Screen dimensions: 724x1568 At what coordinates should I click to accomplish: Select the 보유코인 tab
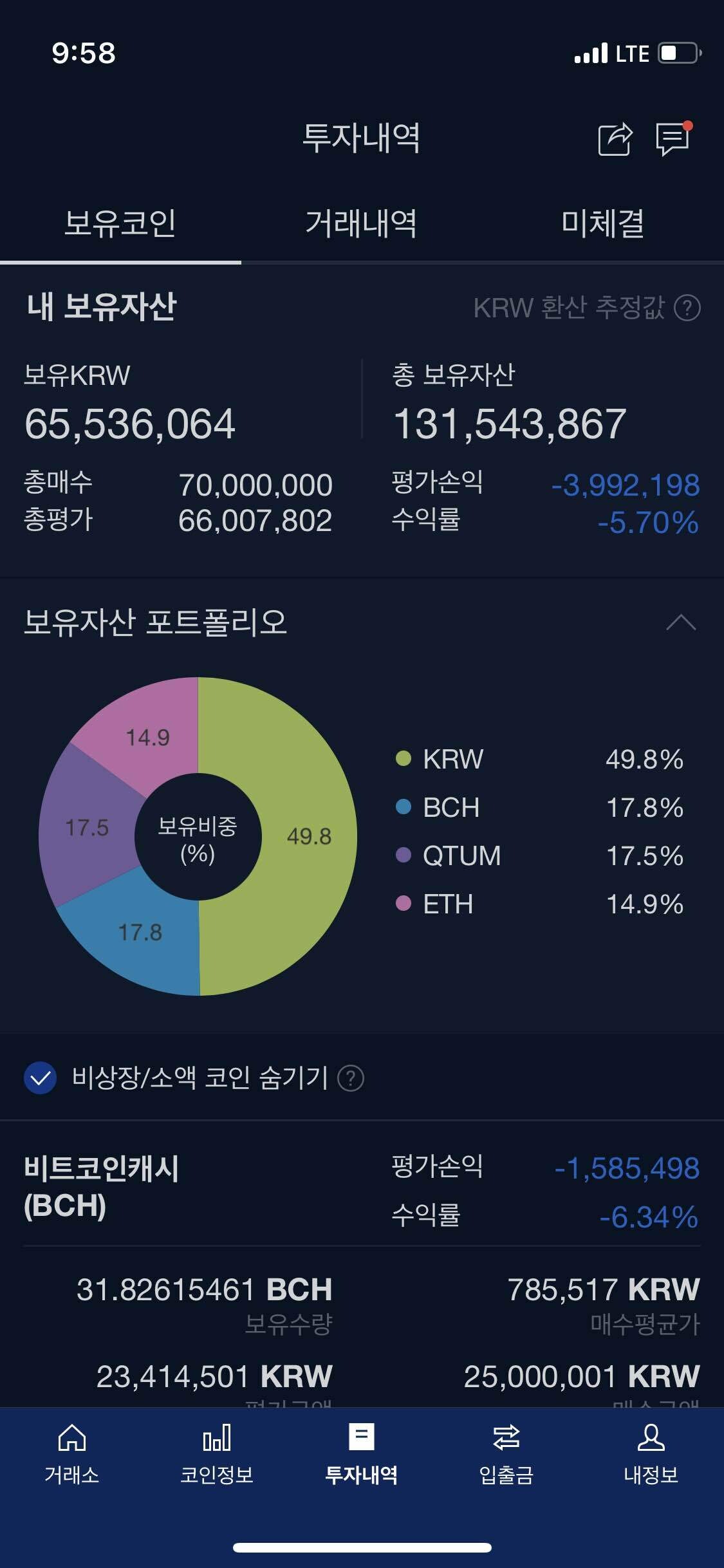(x=120, y=223)
